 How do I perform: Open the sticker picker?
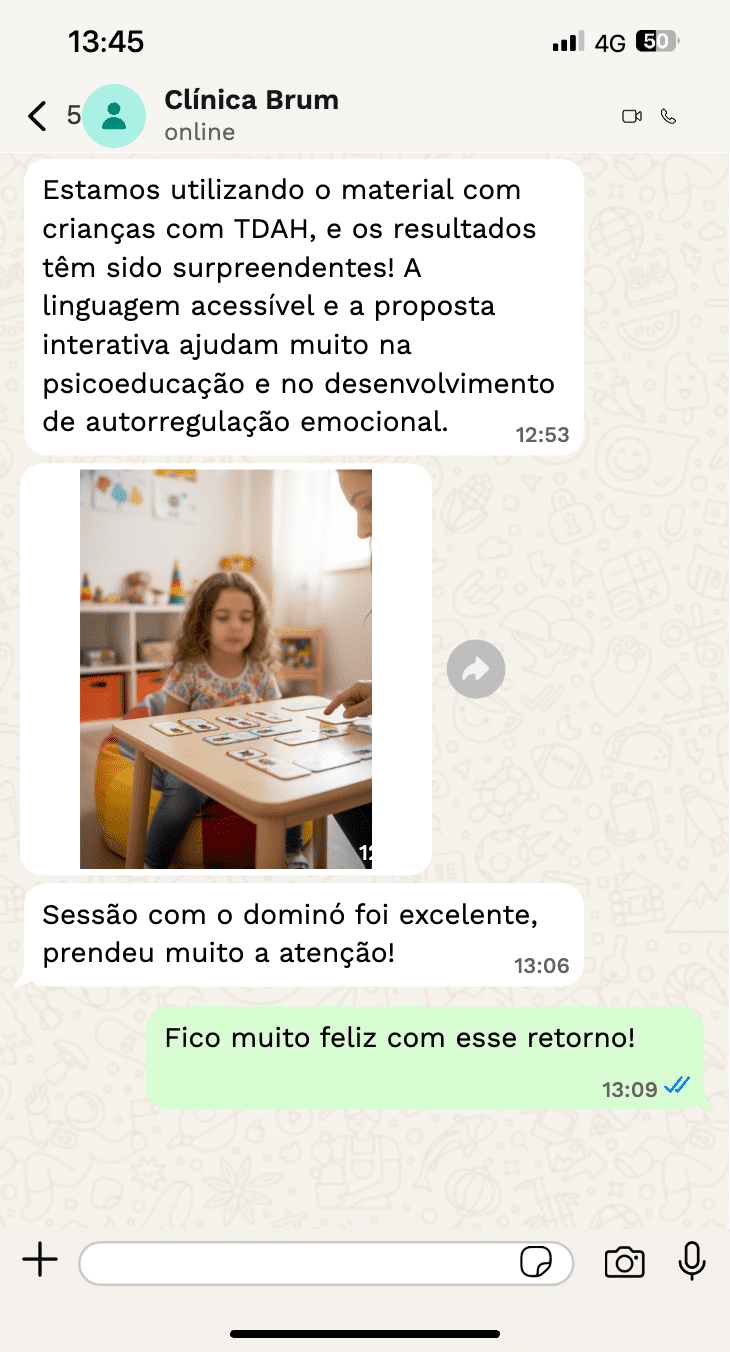tap(536, 1262)
